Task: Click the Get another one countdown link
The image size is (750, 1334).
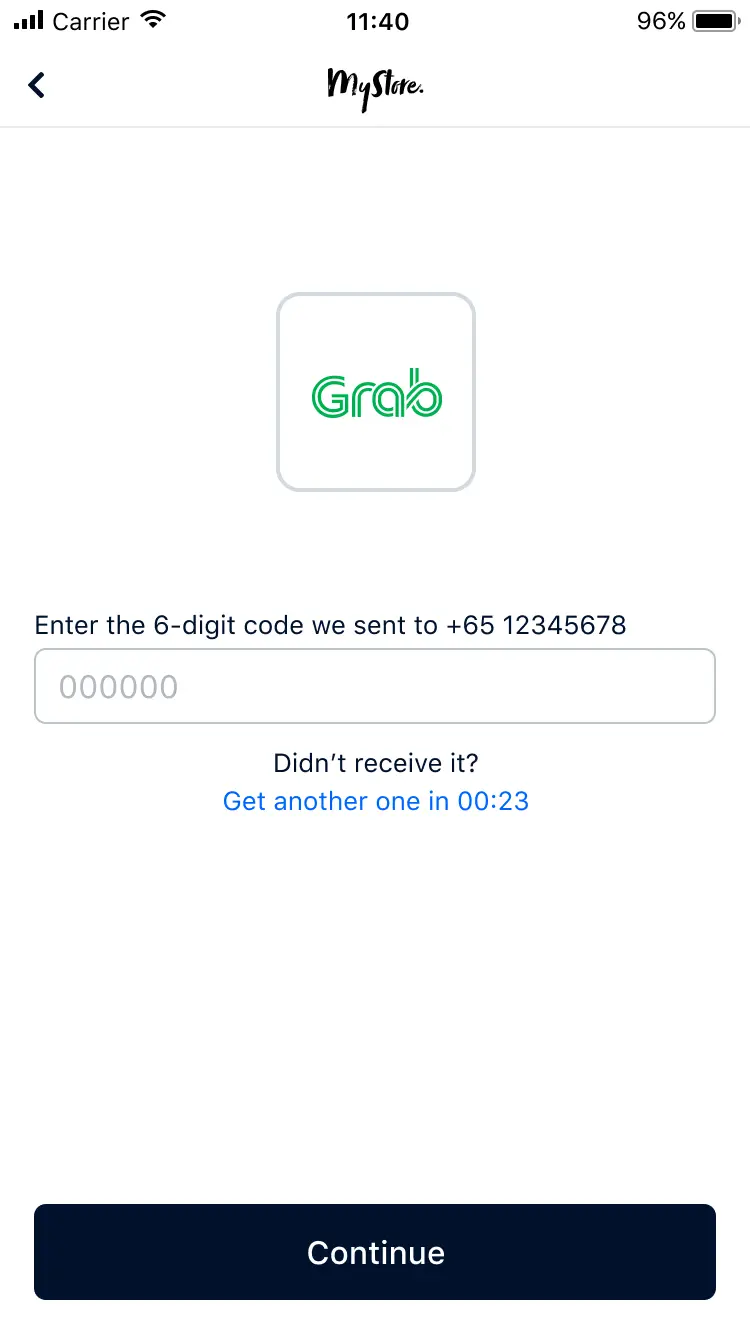Action: click(x=375, y=801)
